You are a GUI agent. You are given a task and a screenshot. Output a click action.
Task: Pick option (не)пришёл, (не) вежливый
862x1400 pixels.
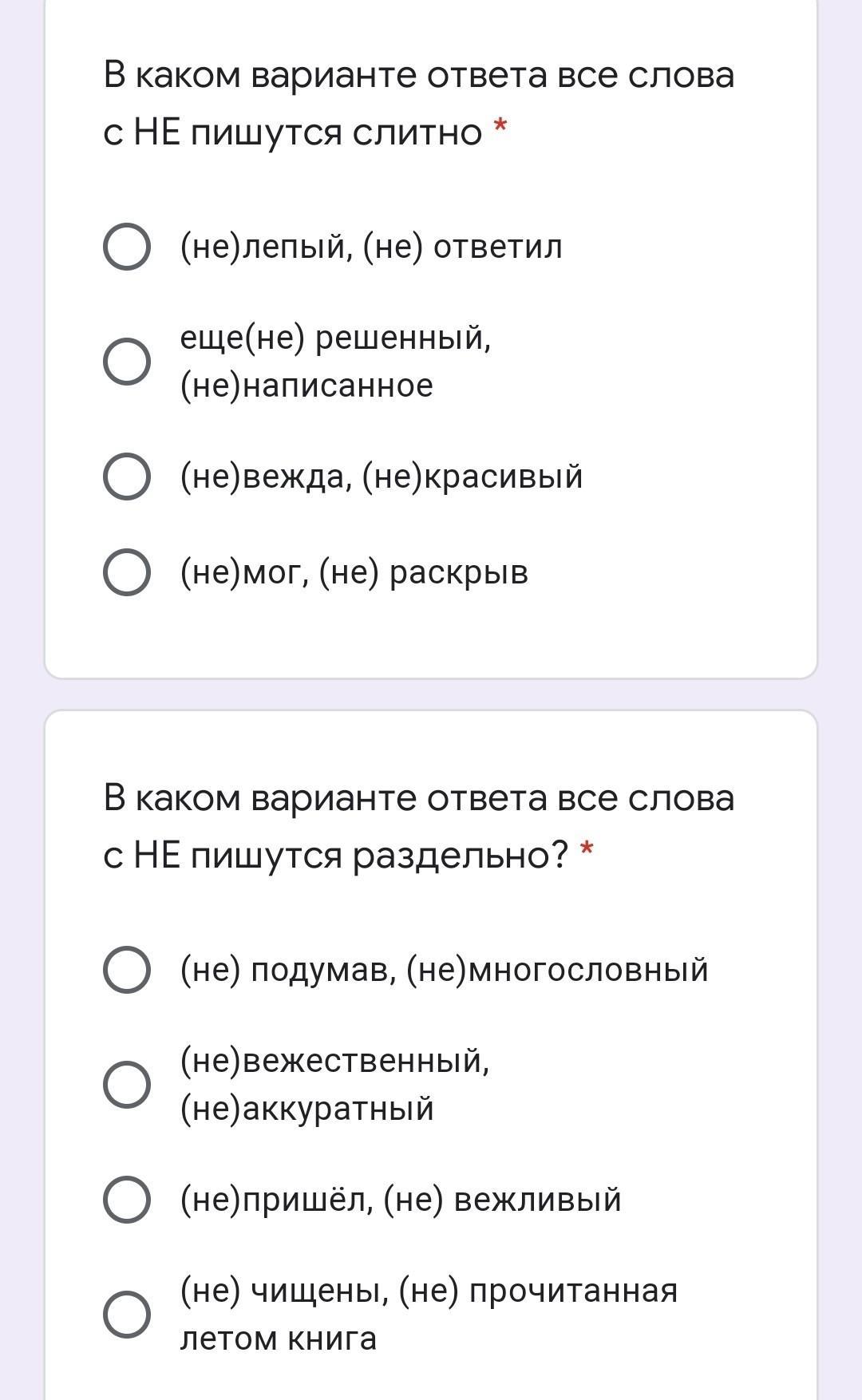coord(127,1199)
